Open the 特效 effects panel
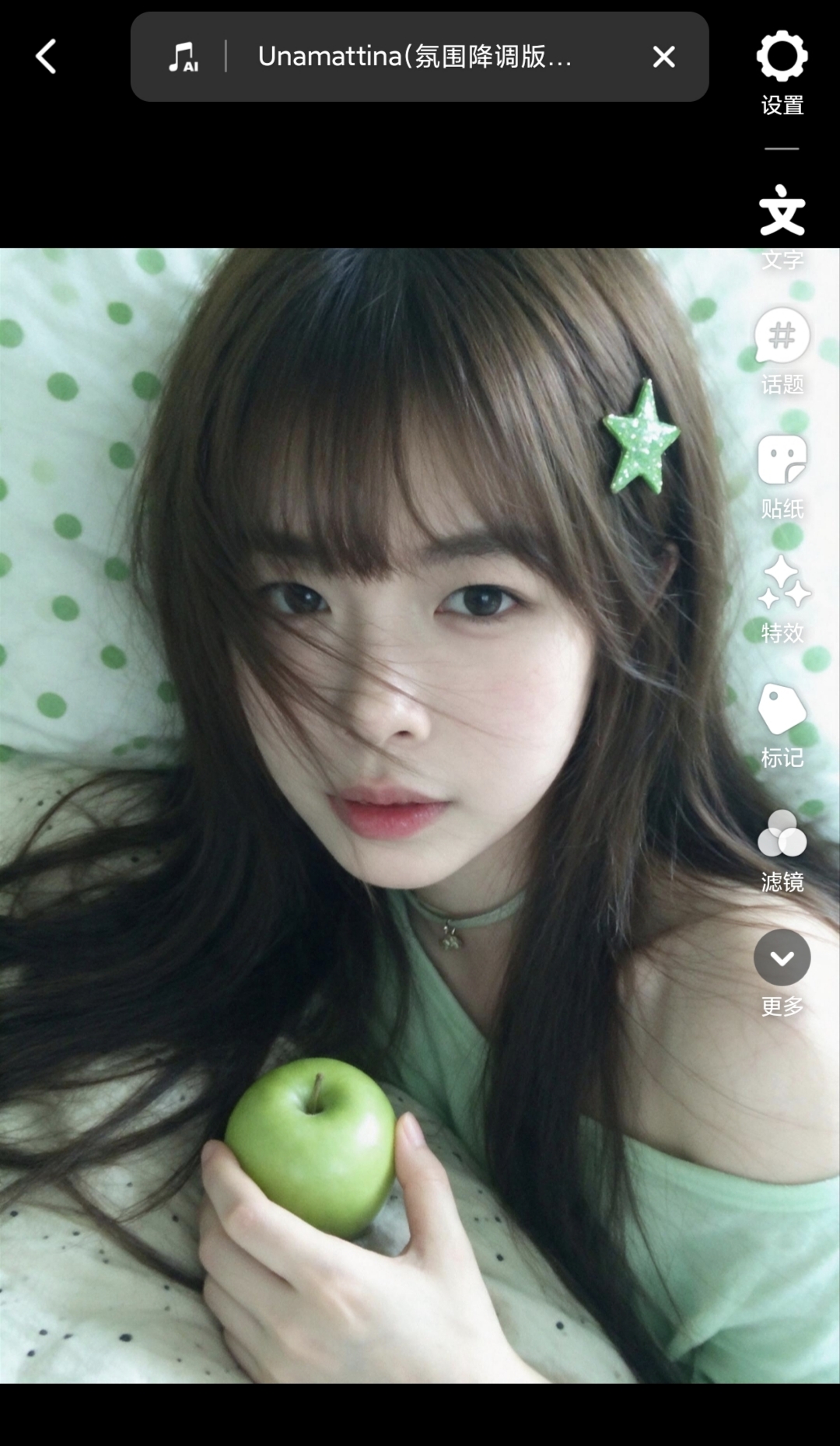The height and width of the screenshot is (1446, 840). pyautogui.click(x=782, y=600)
